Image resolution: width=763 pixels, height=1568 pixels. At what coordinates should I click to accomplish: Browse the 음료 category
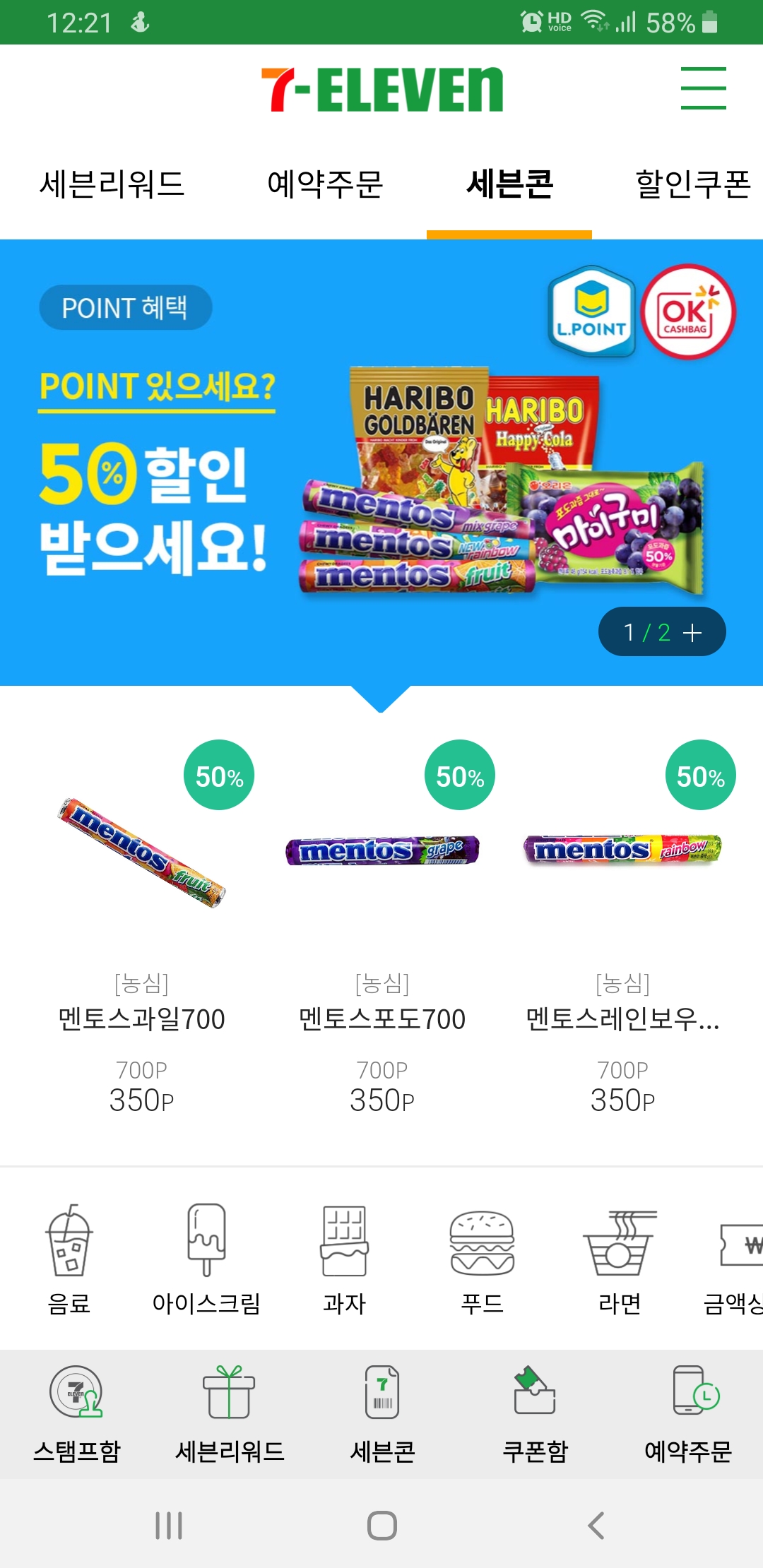point(69,1259)
